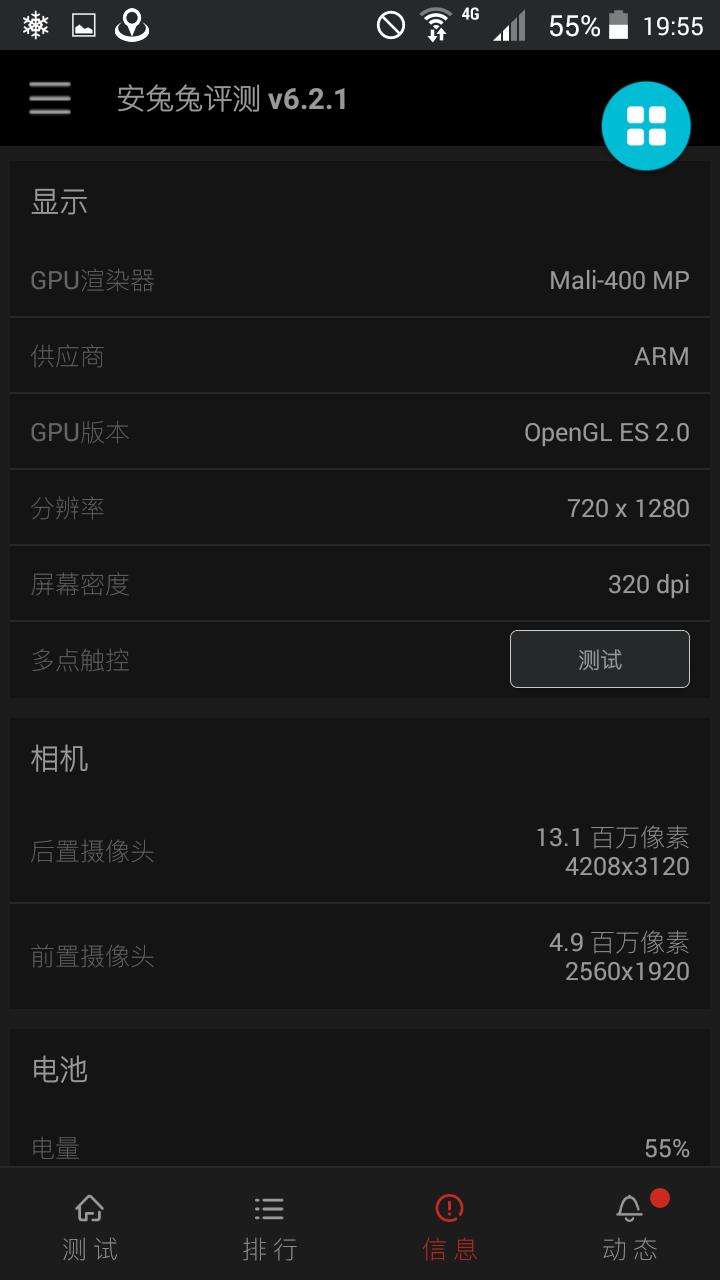Viewport: 720px width, 1280px height.
Task: Tap the 分辨率 720 x 1280 row
Action: pos(360,508)
